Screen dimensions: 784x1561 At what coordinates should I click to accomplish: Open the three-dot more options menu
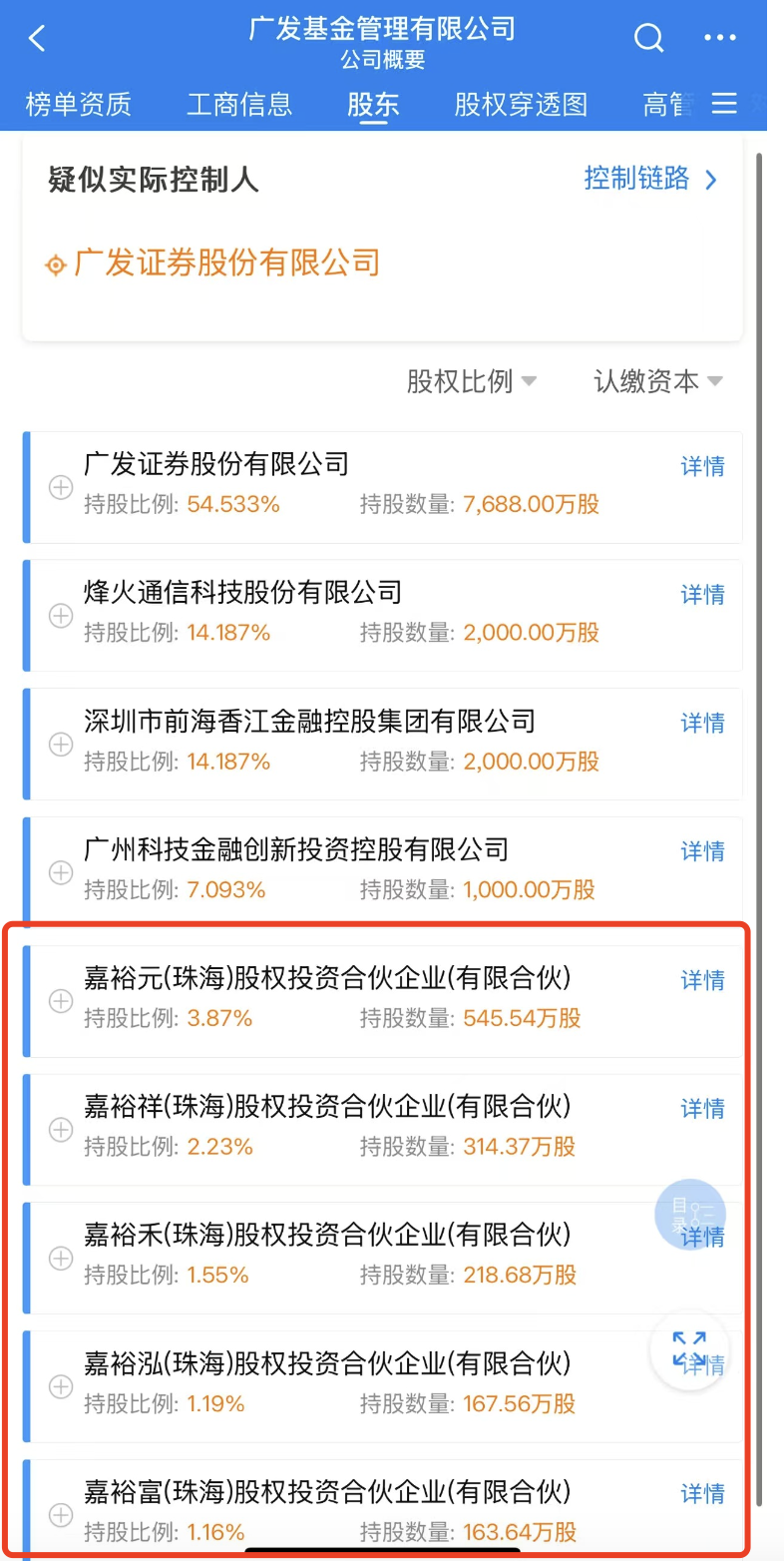(x=720, y=38)
